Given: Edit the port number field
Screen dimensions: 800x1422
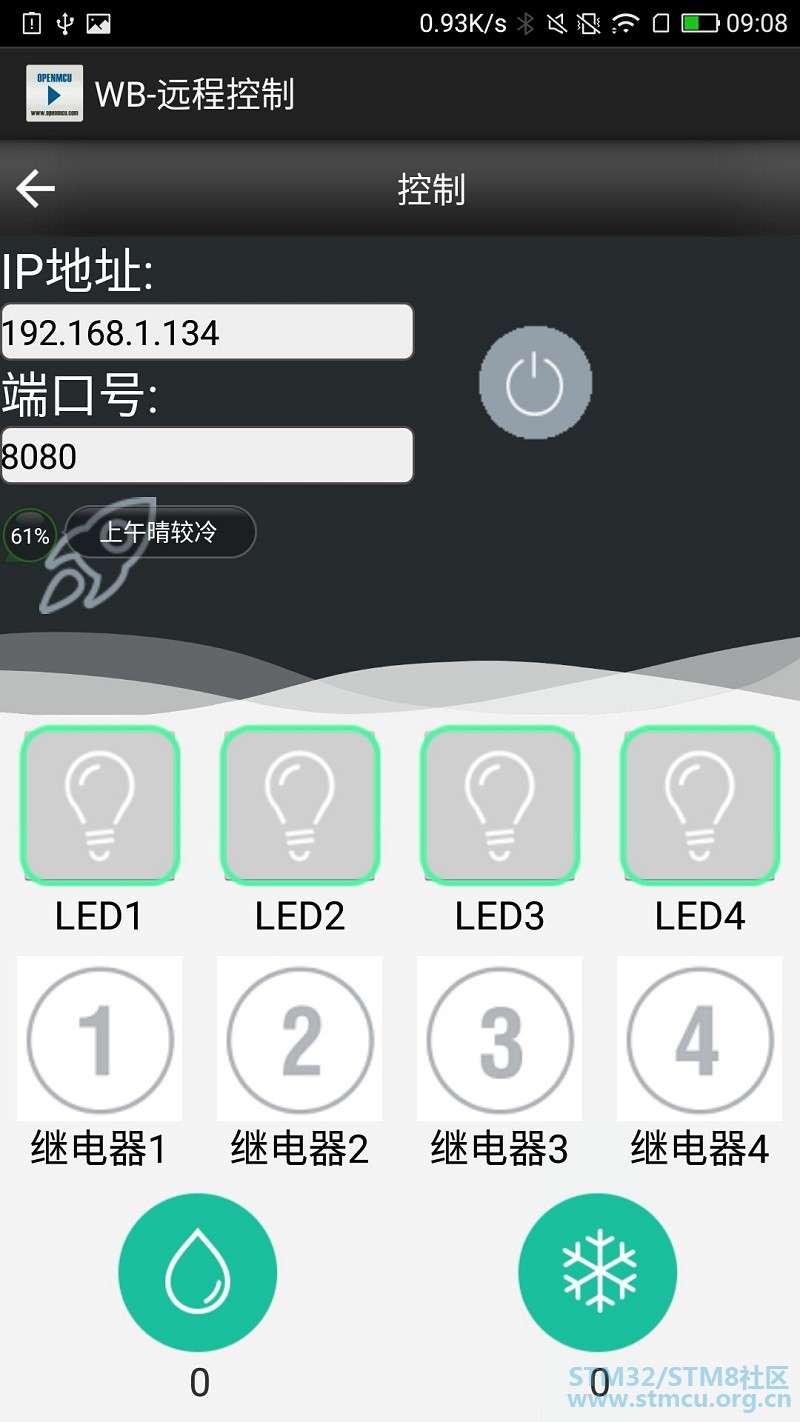Looking at the screenshot, I should 207,456.
